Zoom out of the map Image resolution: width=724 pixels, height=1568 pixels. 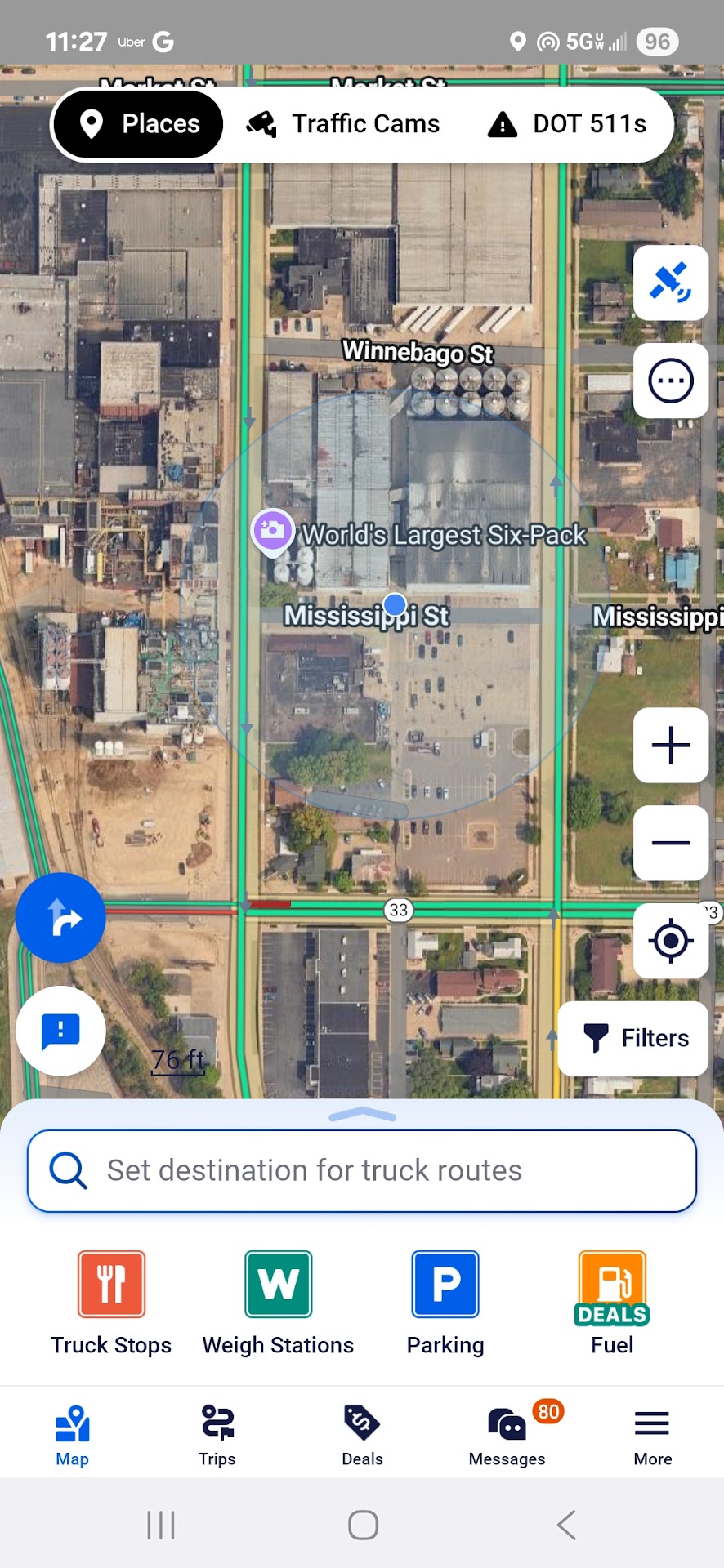coord(670,843)
